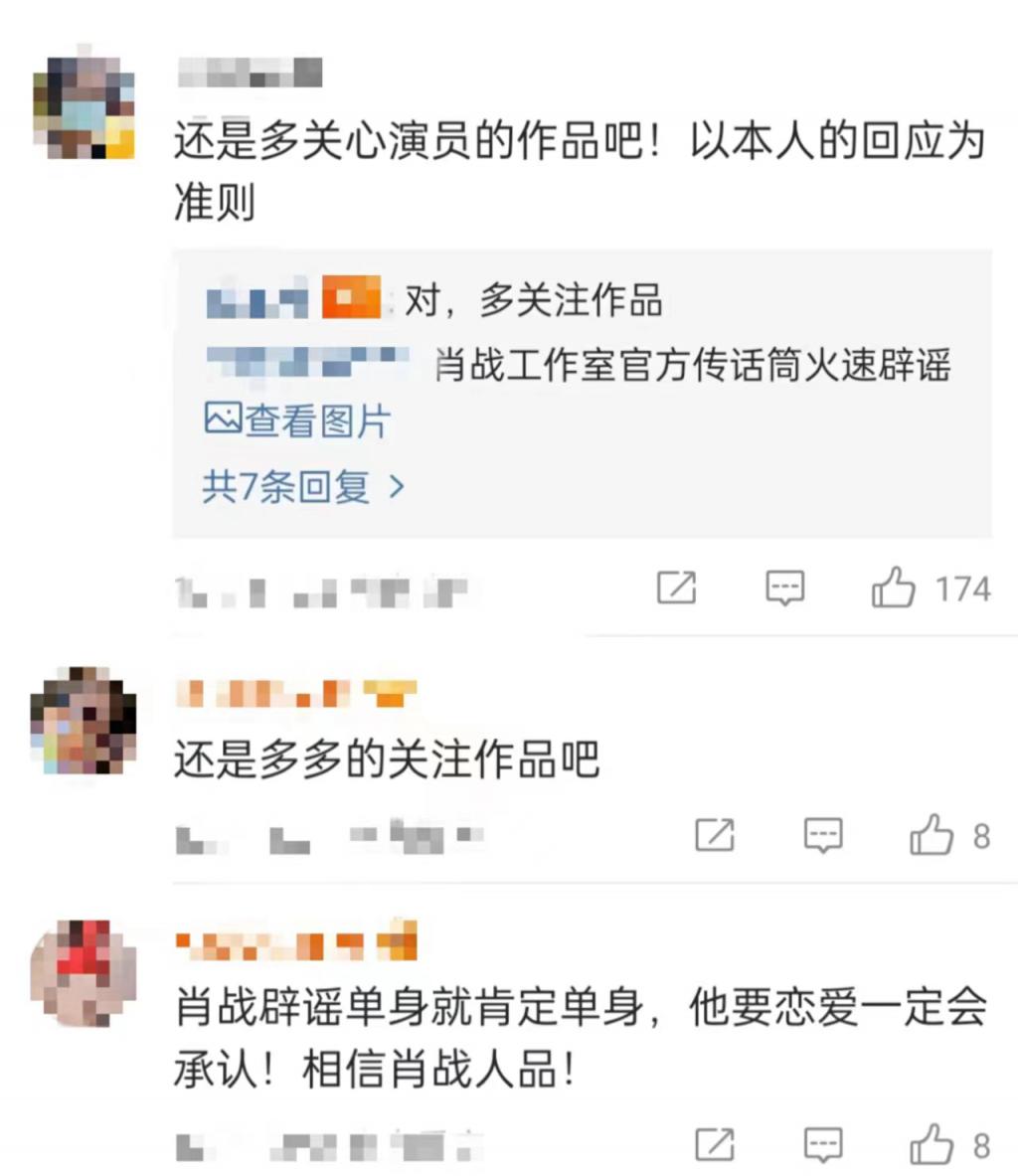Open avatar of the 相信肖战人品 commenter
The height and width of the screenshot is (1176, 1018).
84,974
